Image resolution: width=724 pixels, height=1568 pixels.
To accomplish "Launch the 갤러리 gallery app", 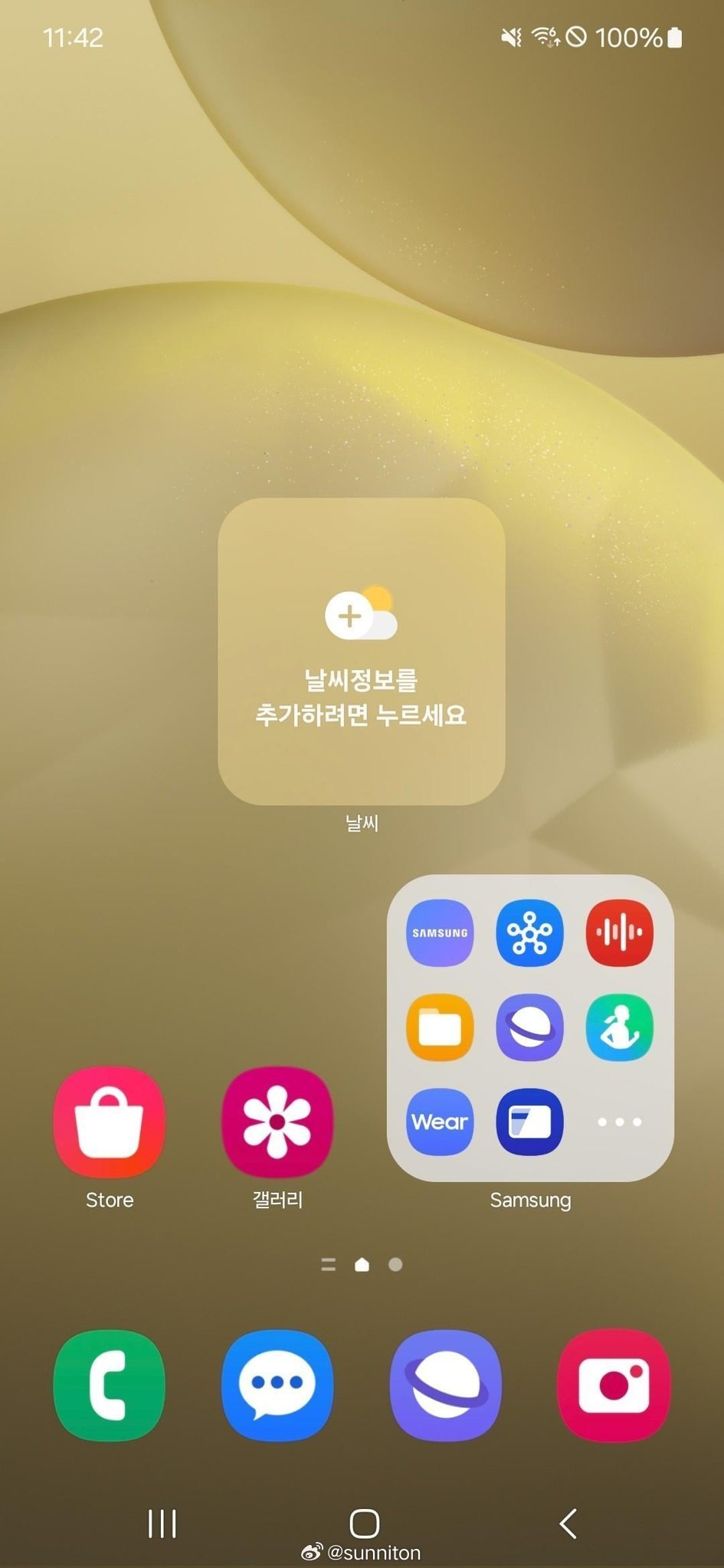I will (277, 1122).
